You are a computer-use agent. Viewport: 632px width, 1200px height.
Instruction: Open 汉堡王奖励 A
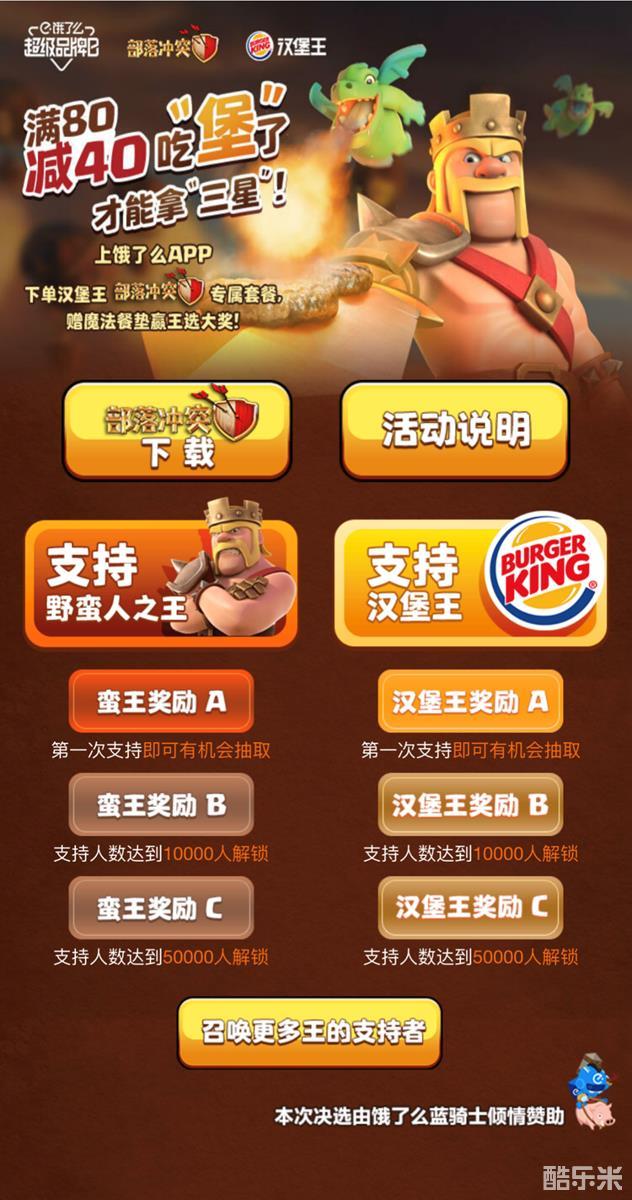tap(470, 702)
